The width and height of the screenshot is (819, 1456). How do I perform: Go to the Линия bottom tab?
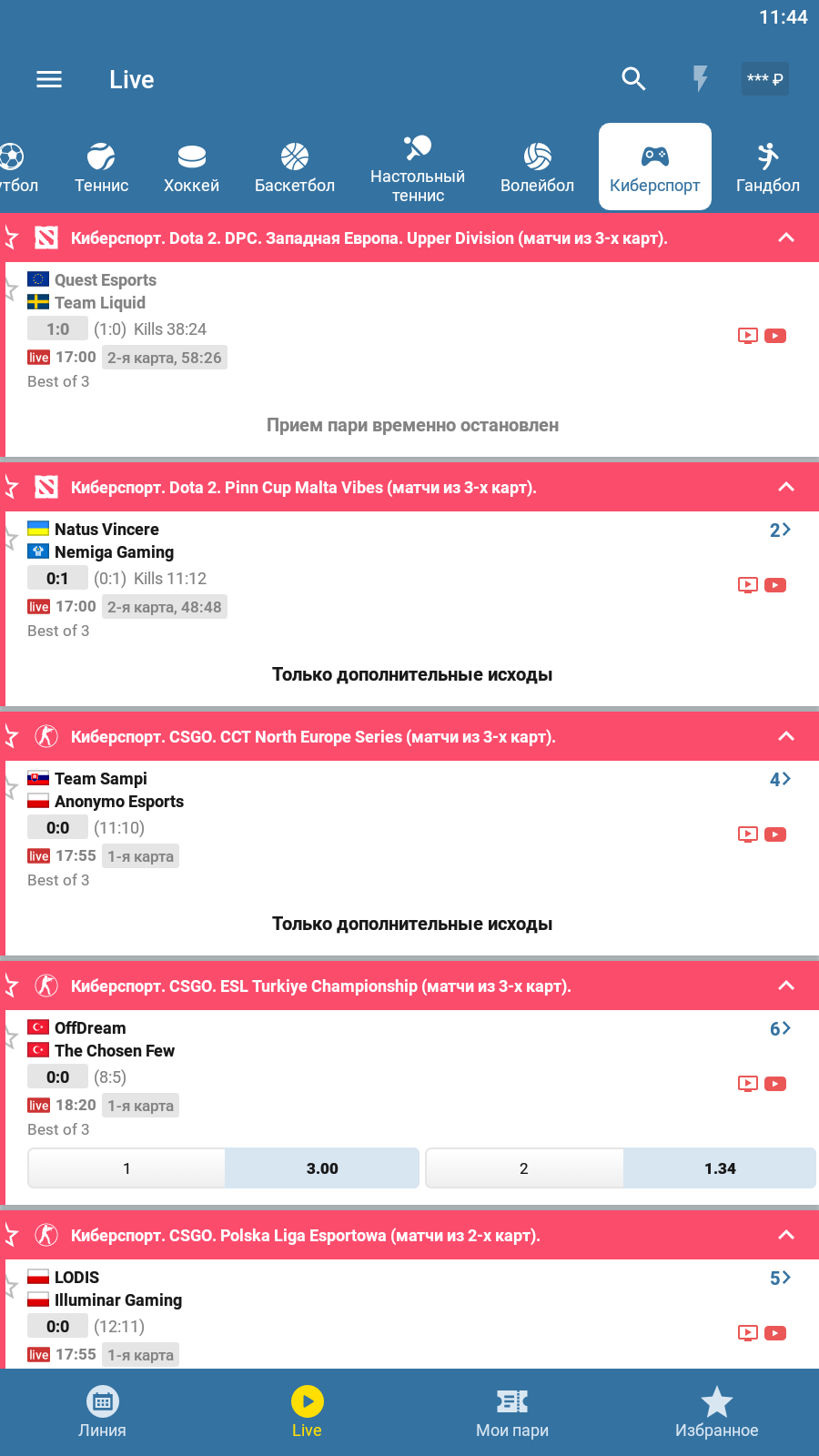(x=102, y=1412)
